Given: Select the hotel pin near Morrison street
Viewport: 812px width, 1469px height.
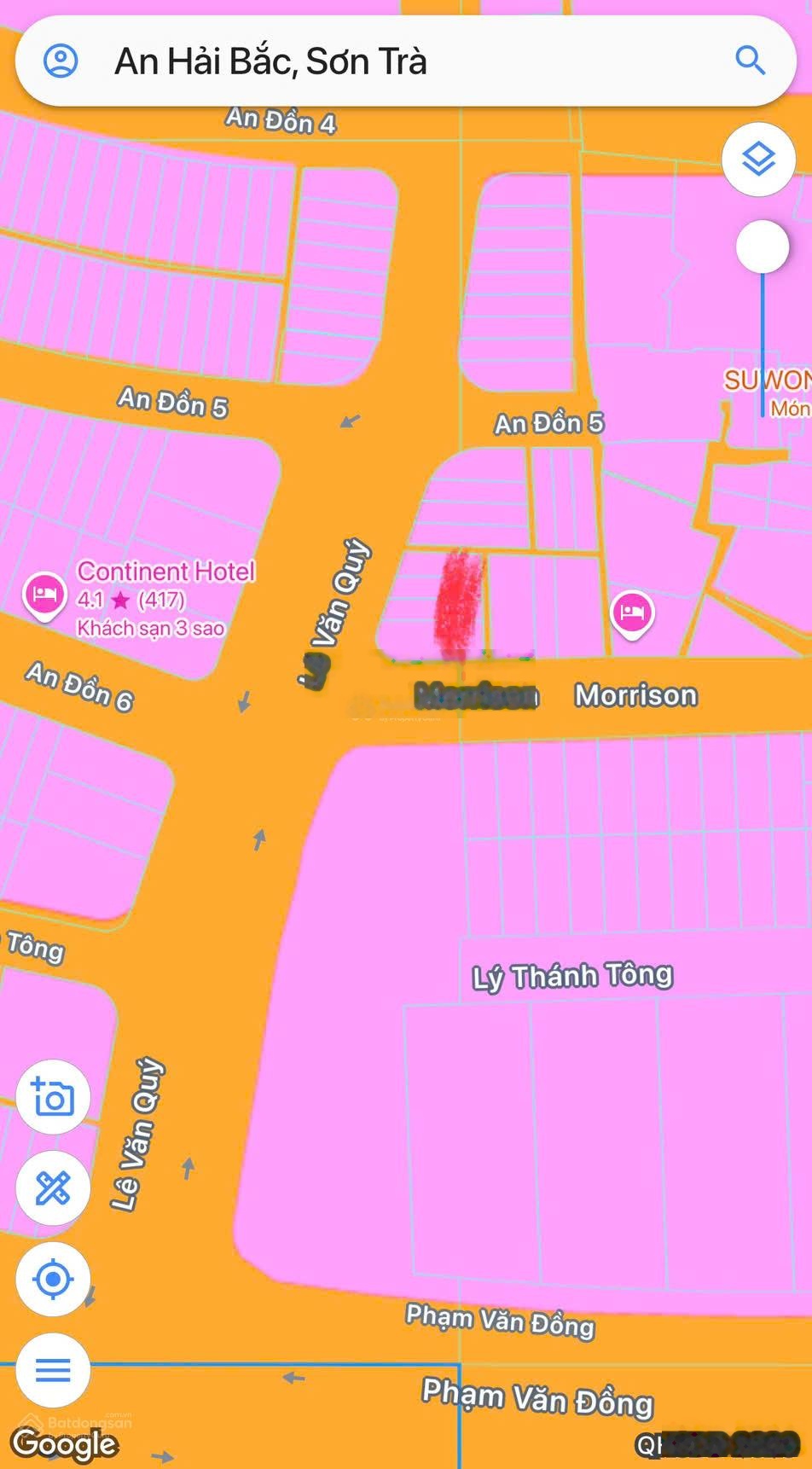Looking at the screenshot, I should [x=632, y=613].
